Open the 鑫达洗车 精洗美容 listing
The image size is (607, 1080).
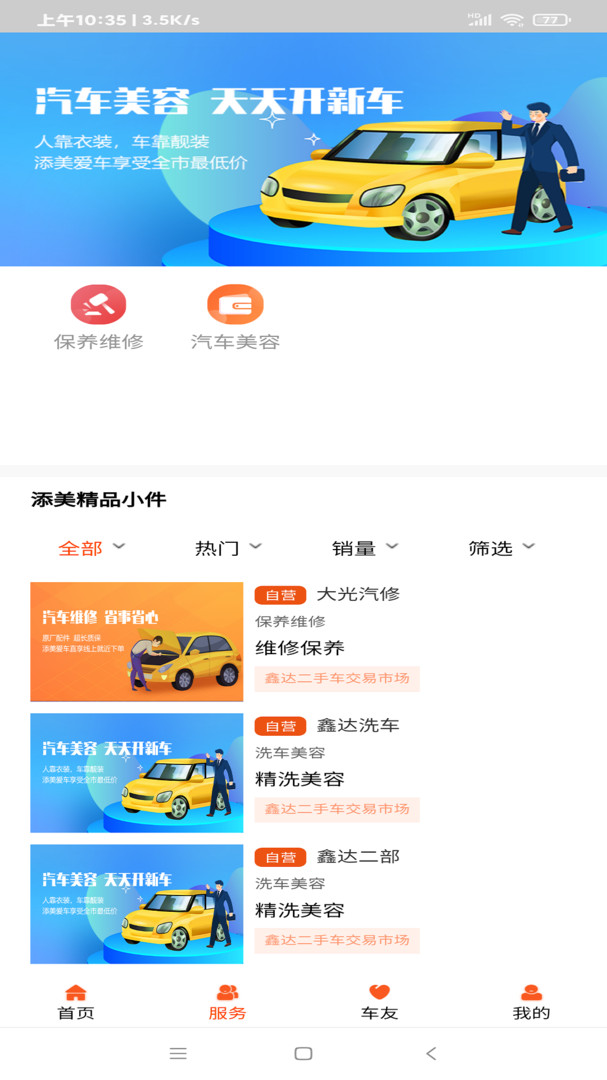click(x=303, y=773)
